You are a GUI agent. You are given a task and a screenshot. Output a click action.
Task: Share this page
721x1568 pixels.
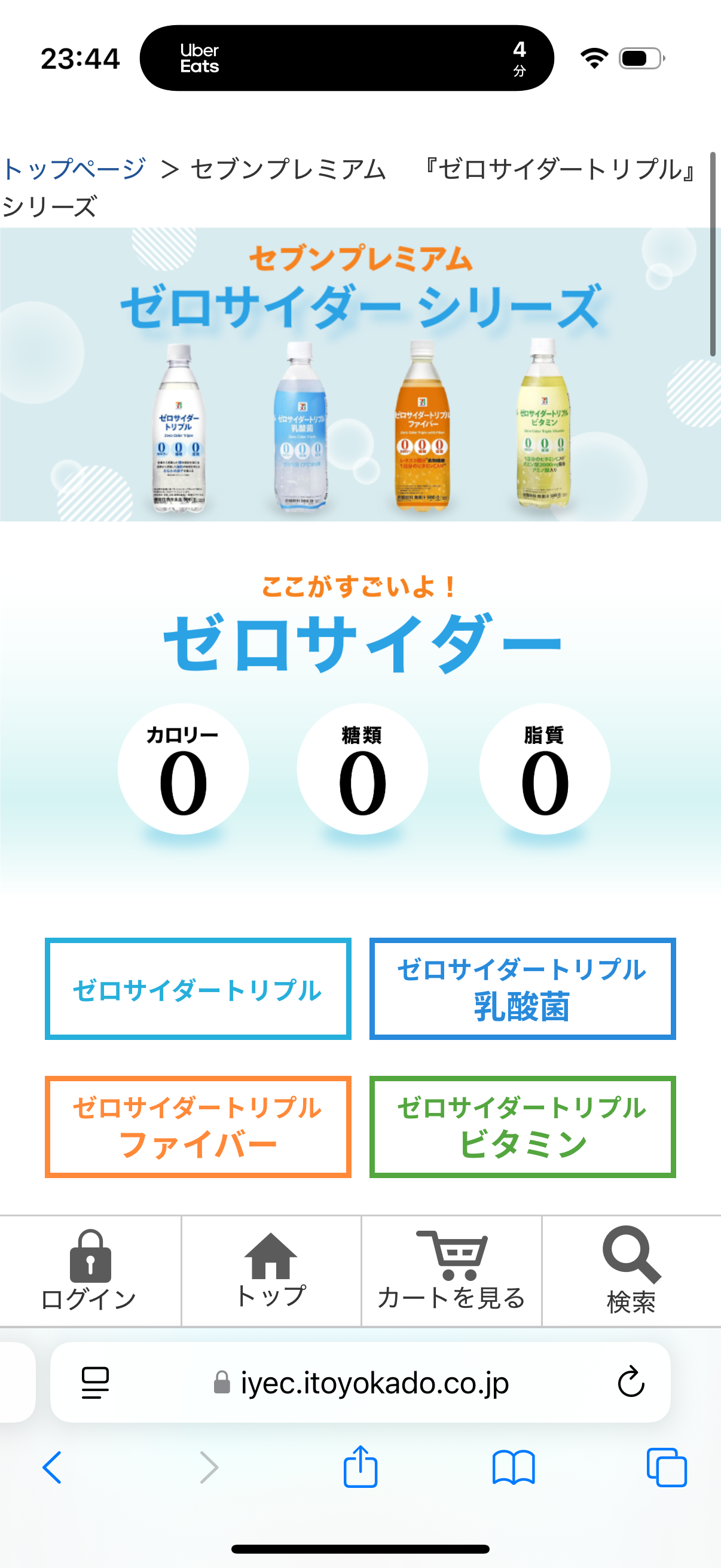360,1466
